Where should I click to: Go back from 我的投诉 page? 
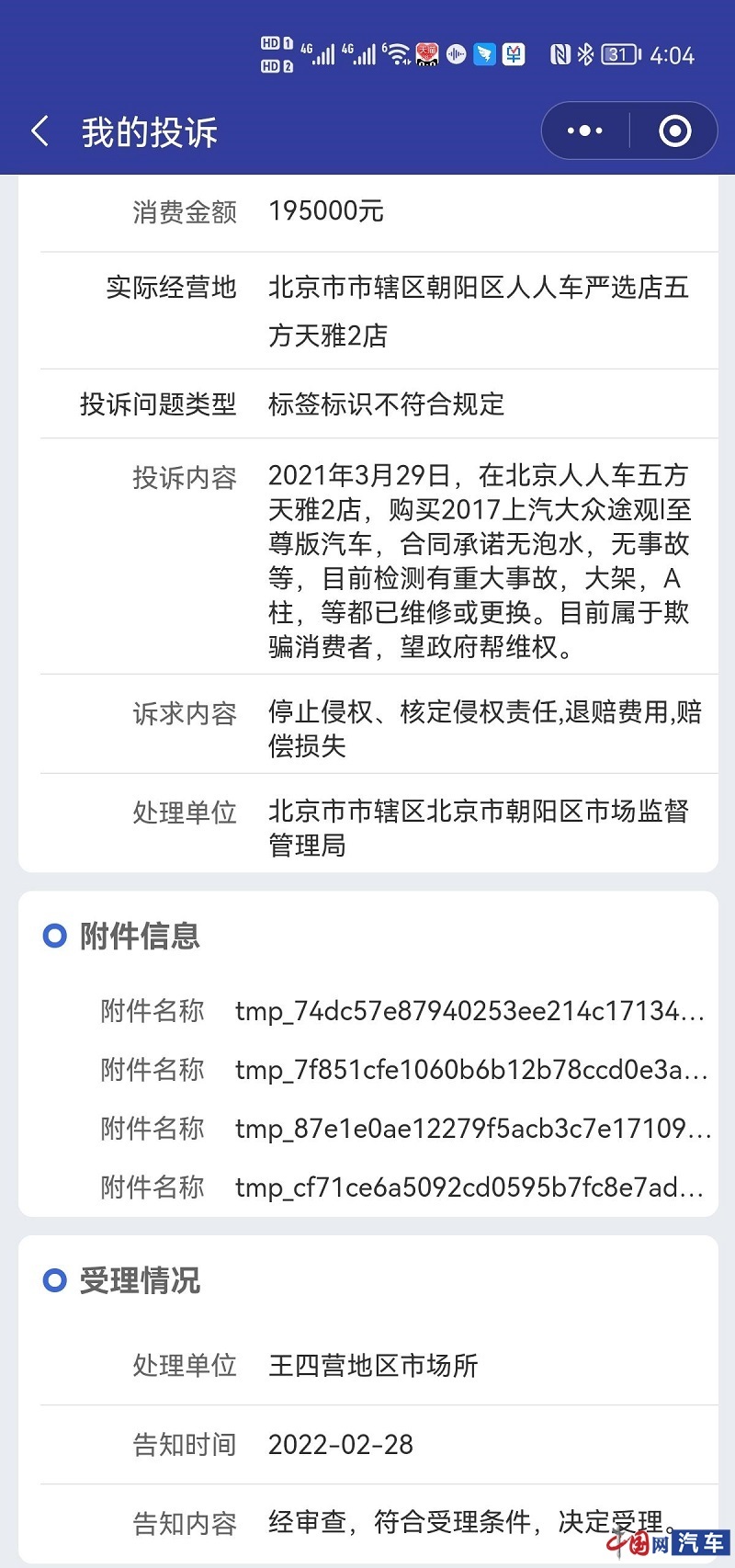coord(40,131)
